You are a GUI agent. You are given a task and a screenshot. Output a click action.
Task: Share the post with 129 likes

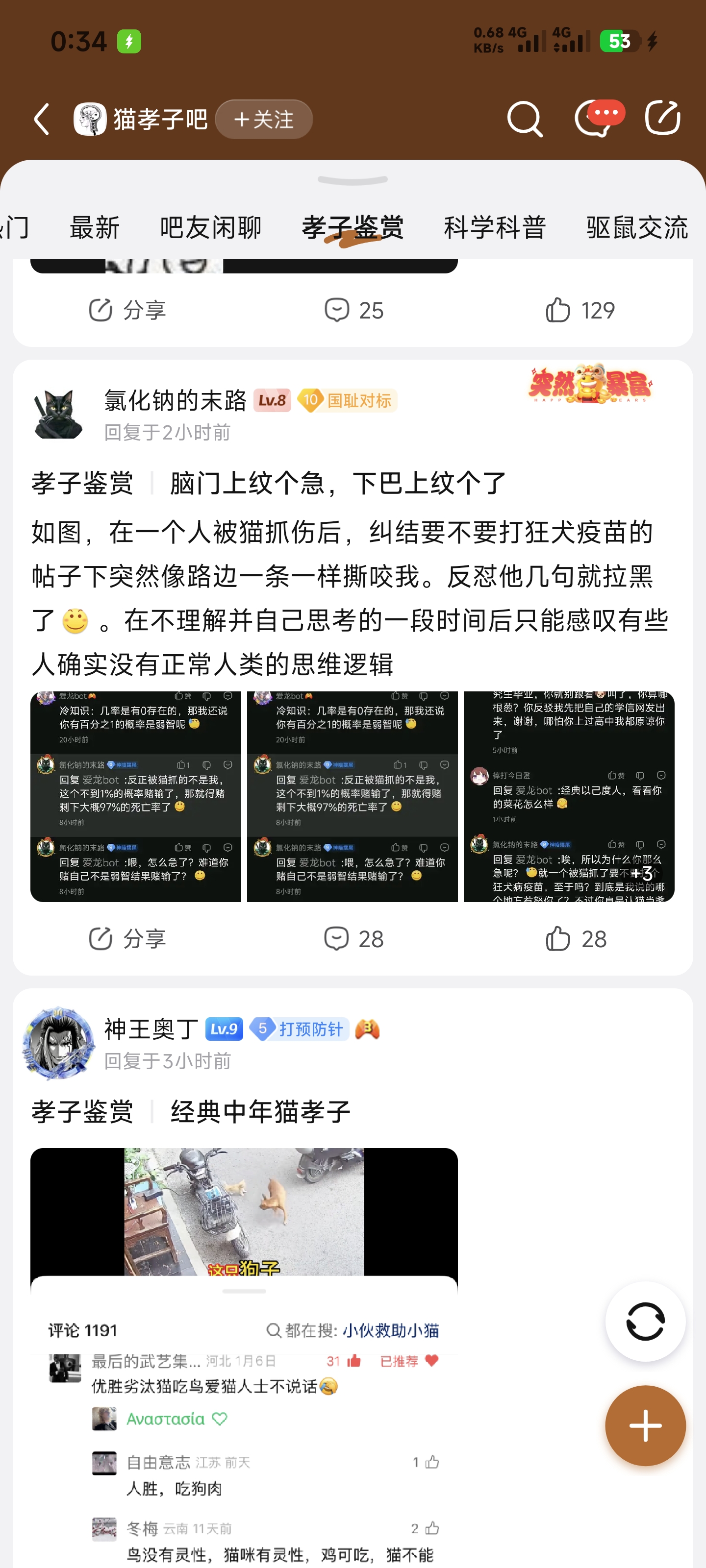[126, 311]
